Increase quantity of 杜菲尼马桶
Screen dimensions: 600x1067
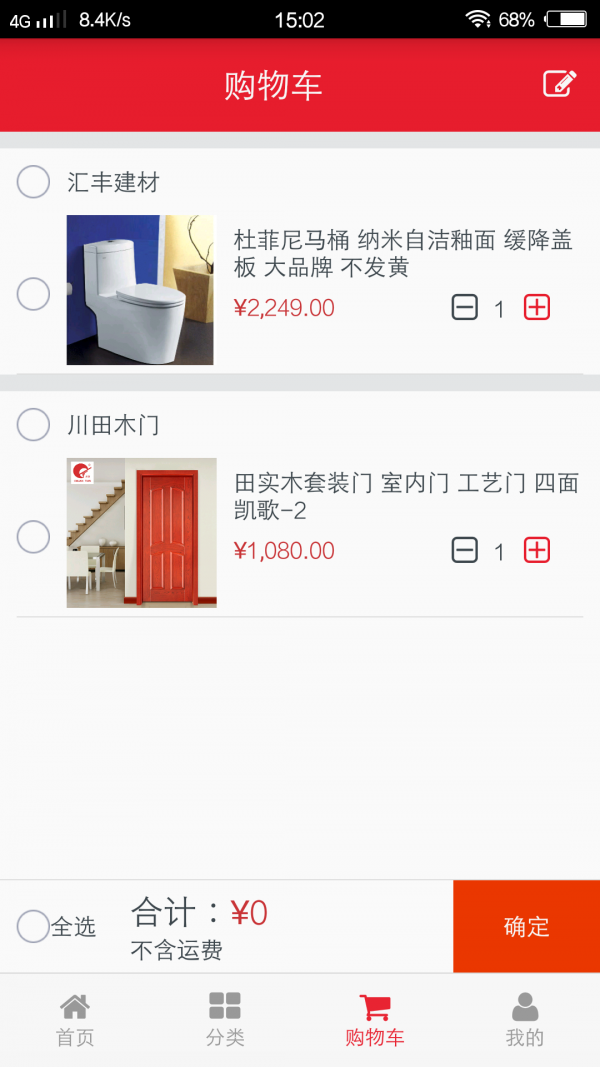[x=537, y=308]
